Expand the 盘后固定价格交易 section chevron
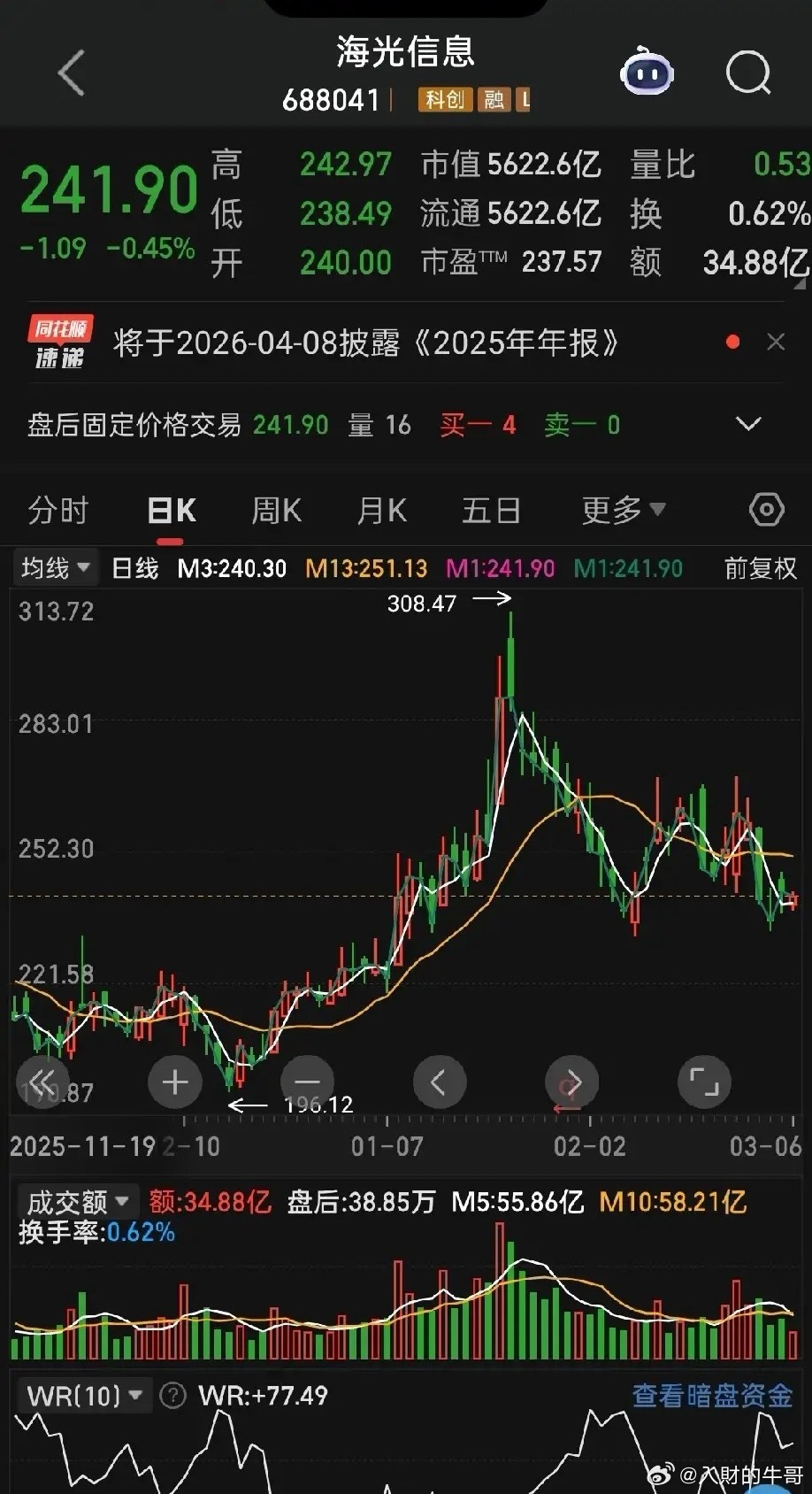Screen dimensions: 812x1494 [x=747, y=425]
